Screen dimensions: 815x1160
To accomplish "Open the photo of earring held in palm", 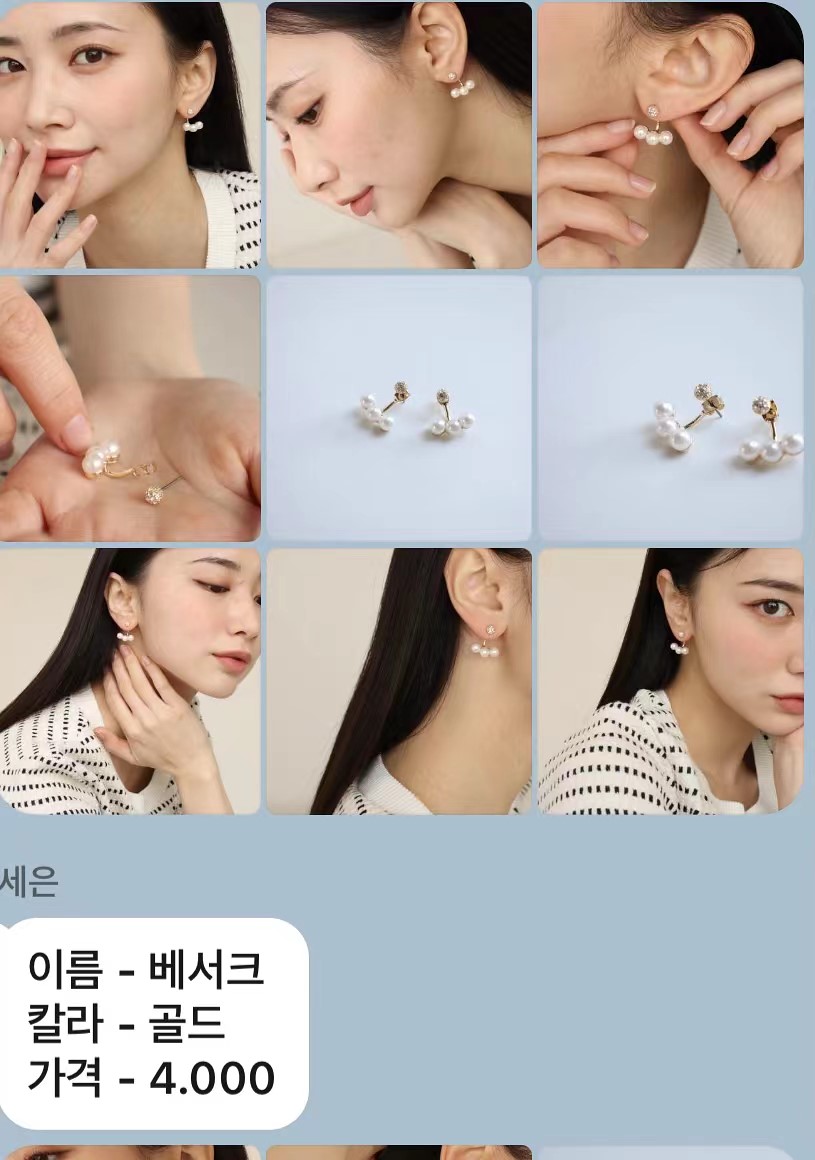I will coord(129,408).
